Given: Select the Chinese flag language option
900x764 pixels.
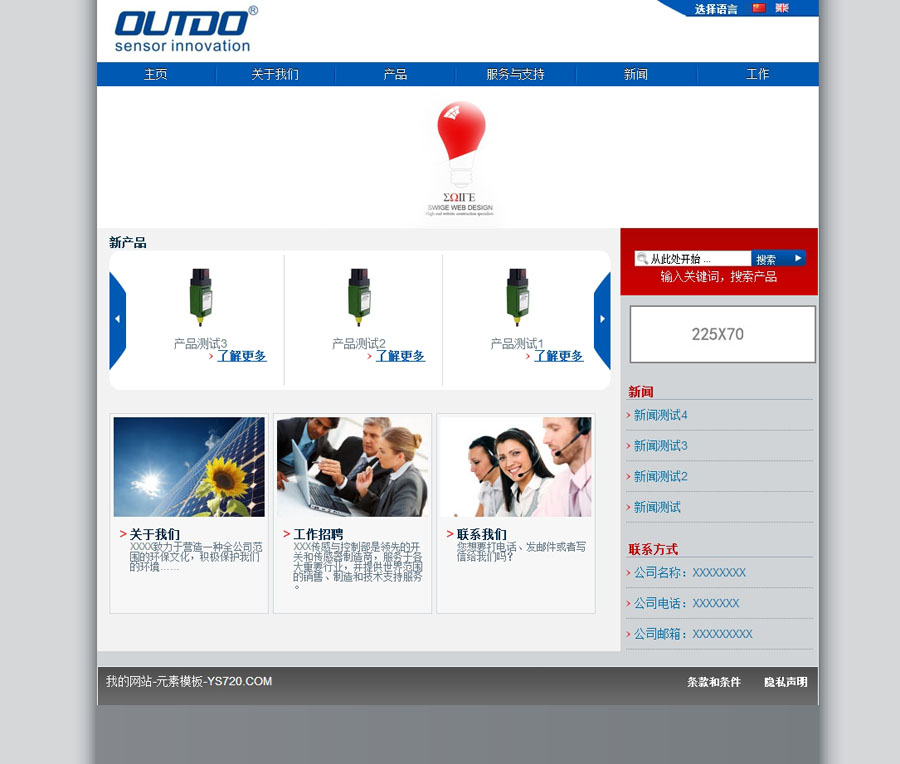Looking at the screenshot, I should pyautogui.click(x=759, y=8).
